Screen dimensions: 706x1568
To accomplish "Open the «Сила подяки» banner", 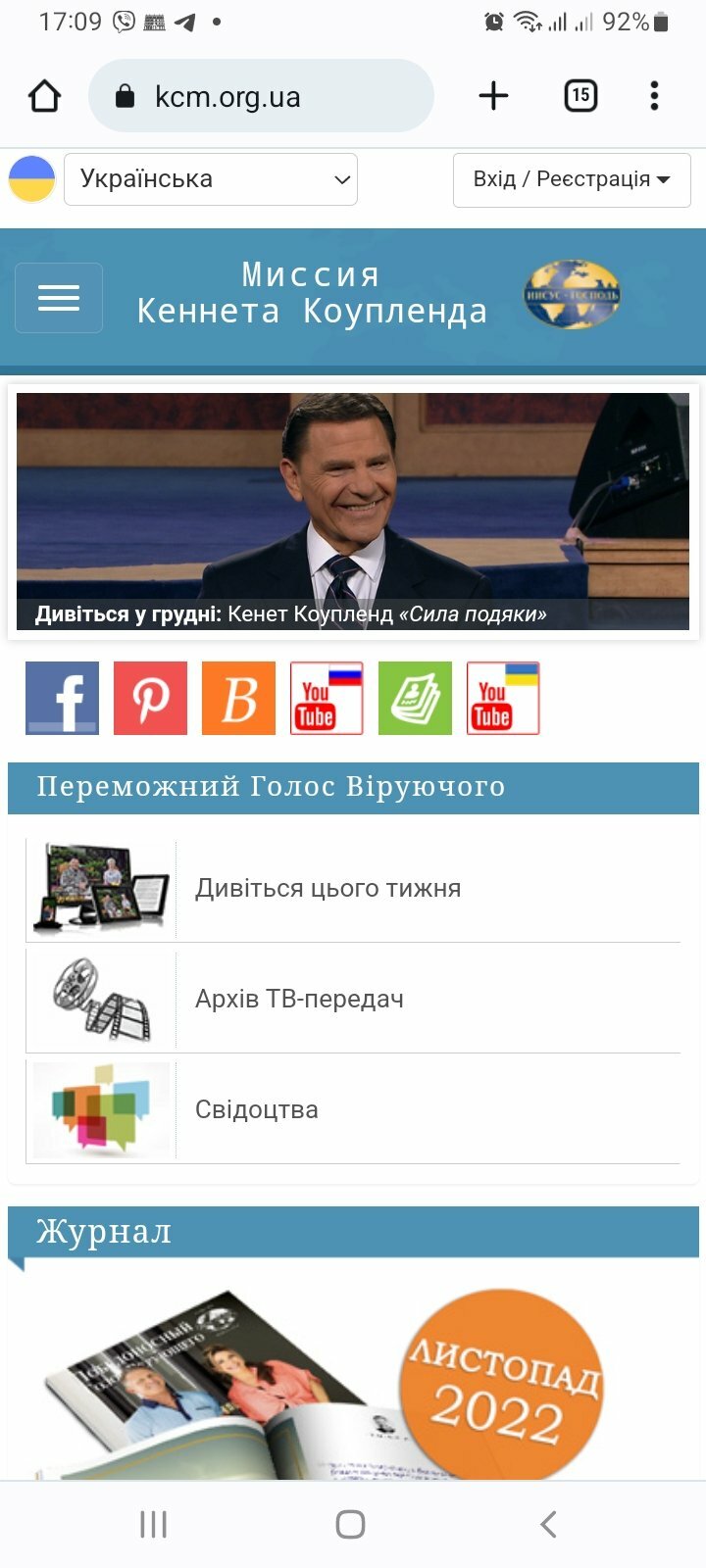I will click(353, 512).
